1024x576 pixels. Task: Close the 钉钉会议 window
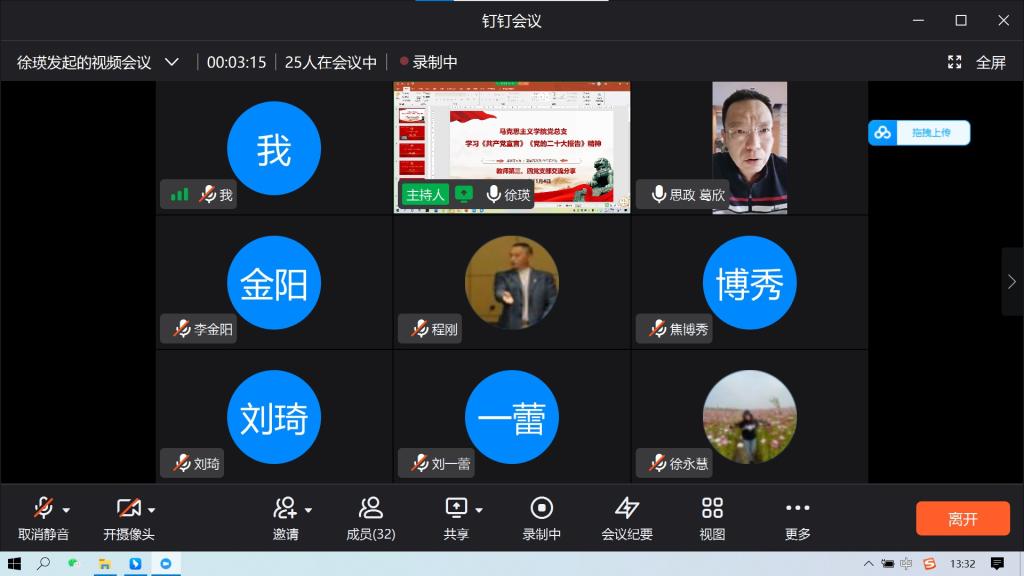coord(1002,20)
